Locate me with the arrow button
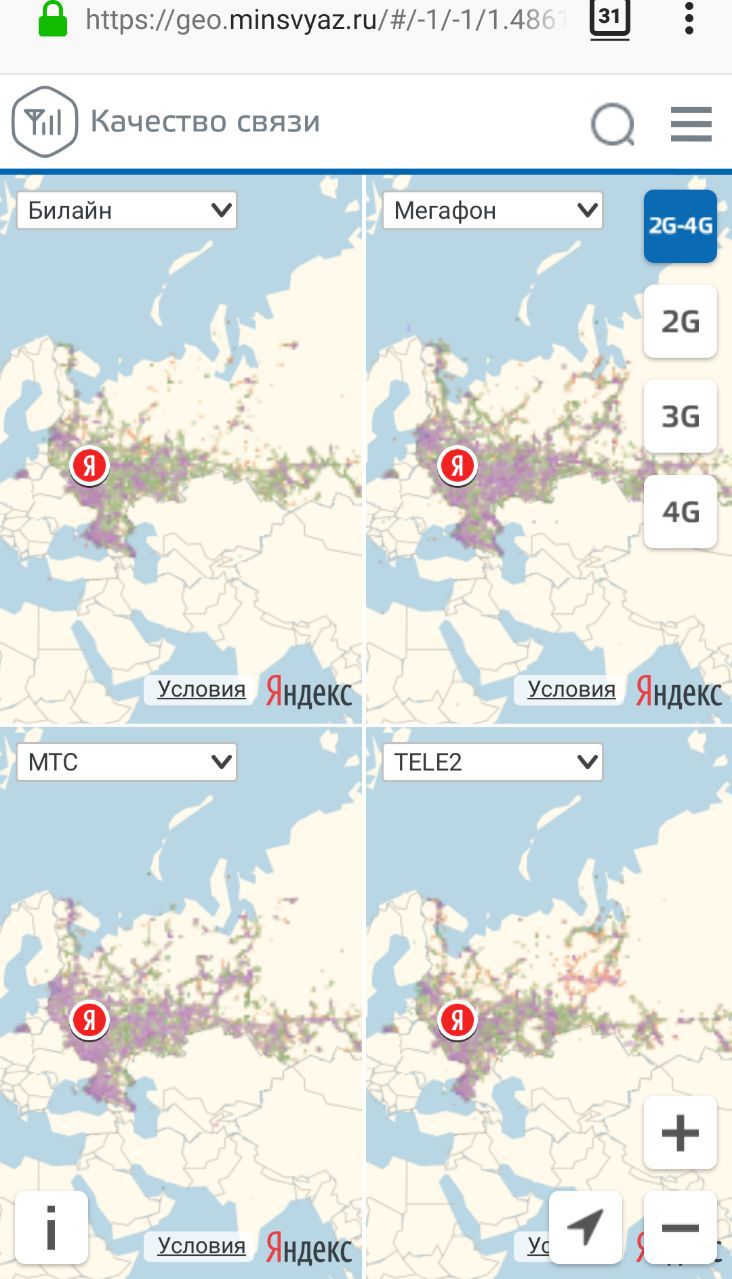Viewport: 732px width, 1279px height. (586, 1228)
